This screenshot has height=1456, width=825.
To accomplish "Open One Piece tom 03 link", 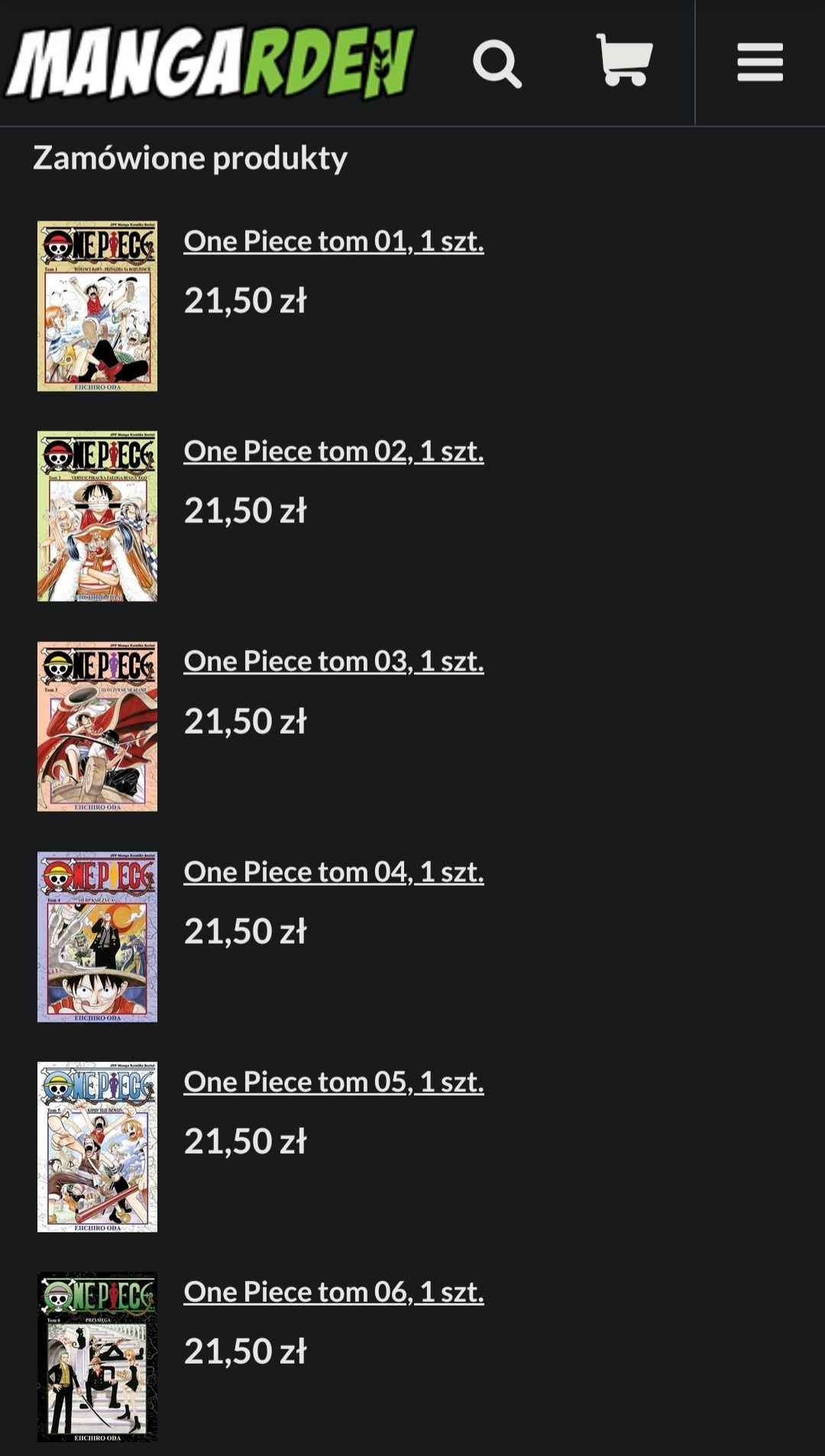I will point(334,661).
